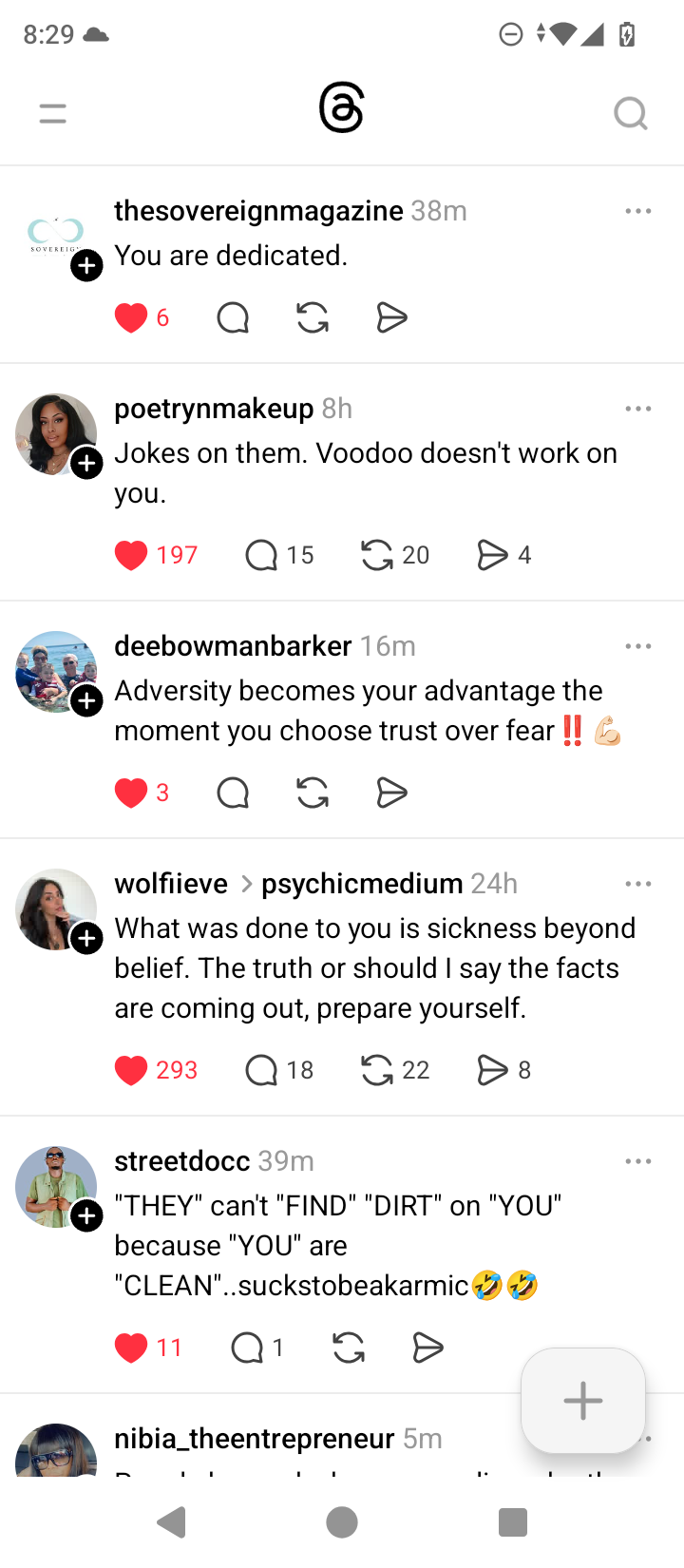
Task: Open the psychicmedium topic link
Action: click(x=362, y=884)
